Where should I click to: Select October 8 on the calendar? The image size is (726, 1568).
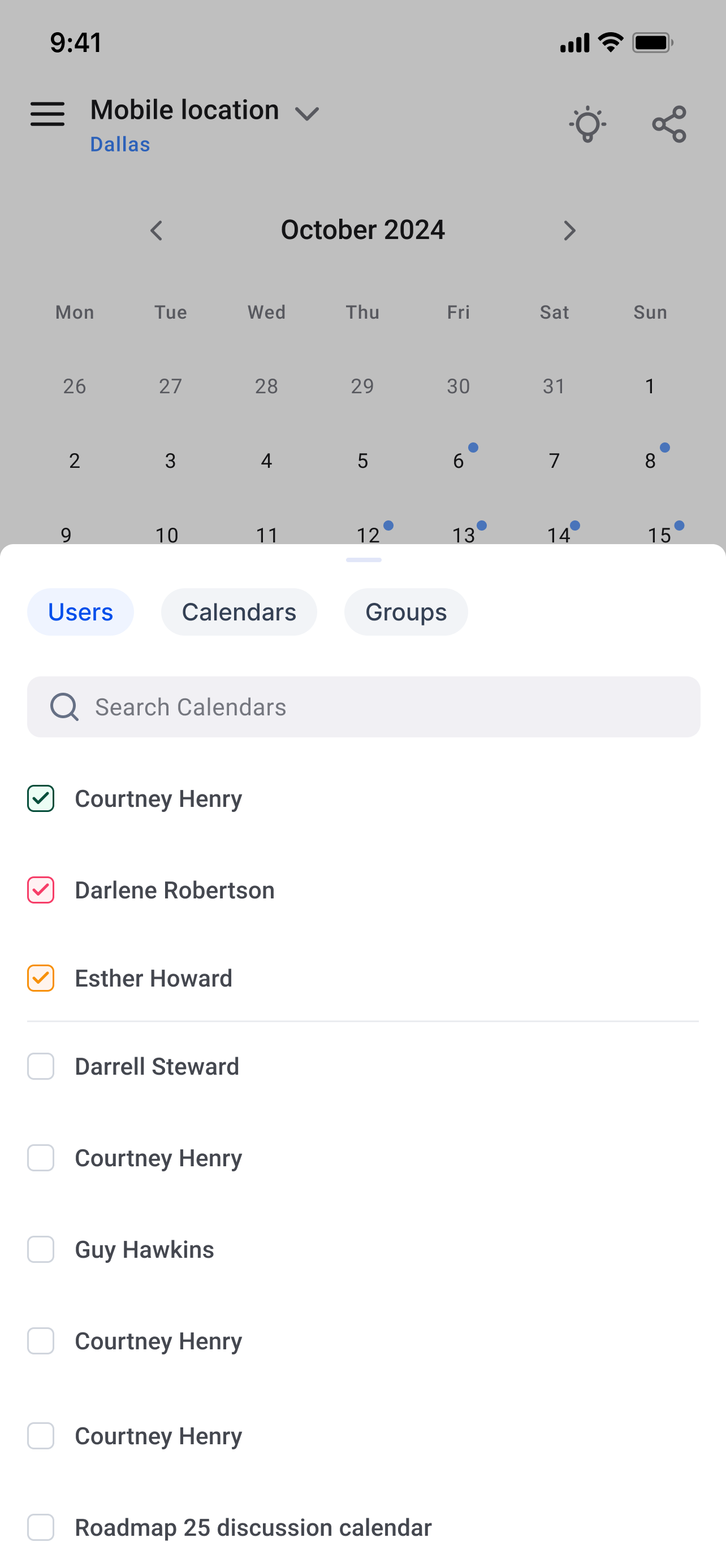pos(650,460)
